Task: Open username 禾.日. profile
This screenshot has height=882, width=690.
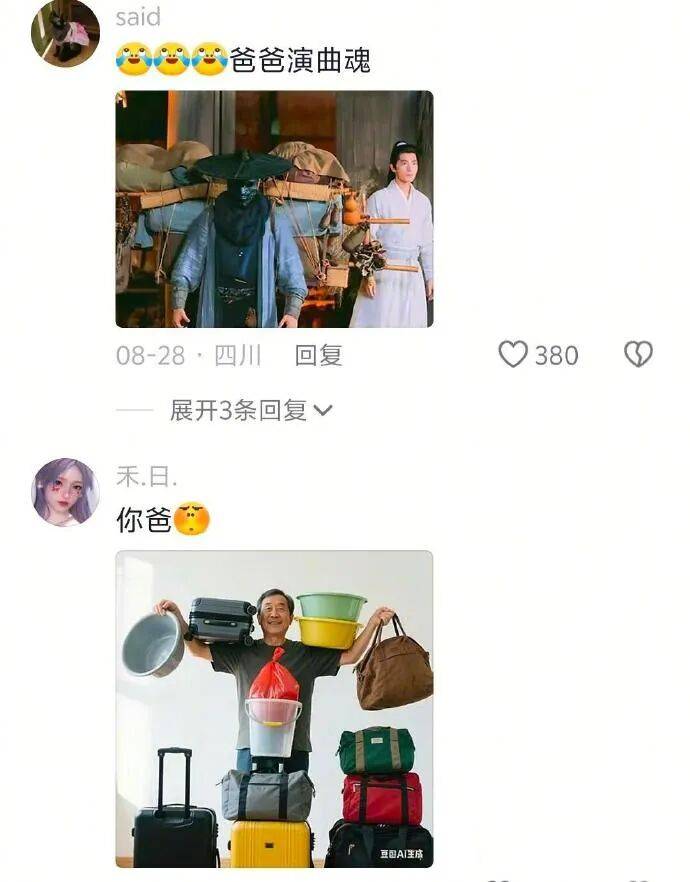Action: coord(146,477)
